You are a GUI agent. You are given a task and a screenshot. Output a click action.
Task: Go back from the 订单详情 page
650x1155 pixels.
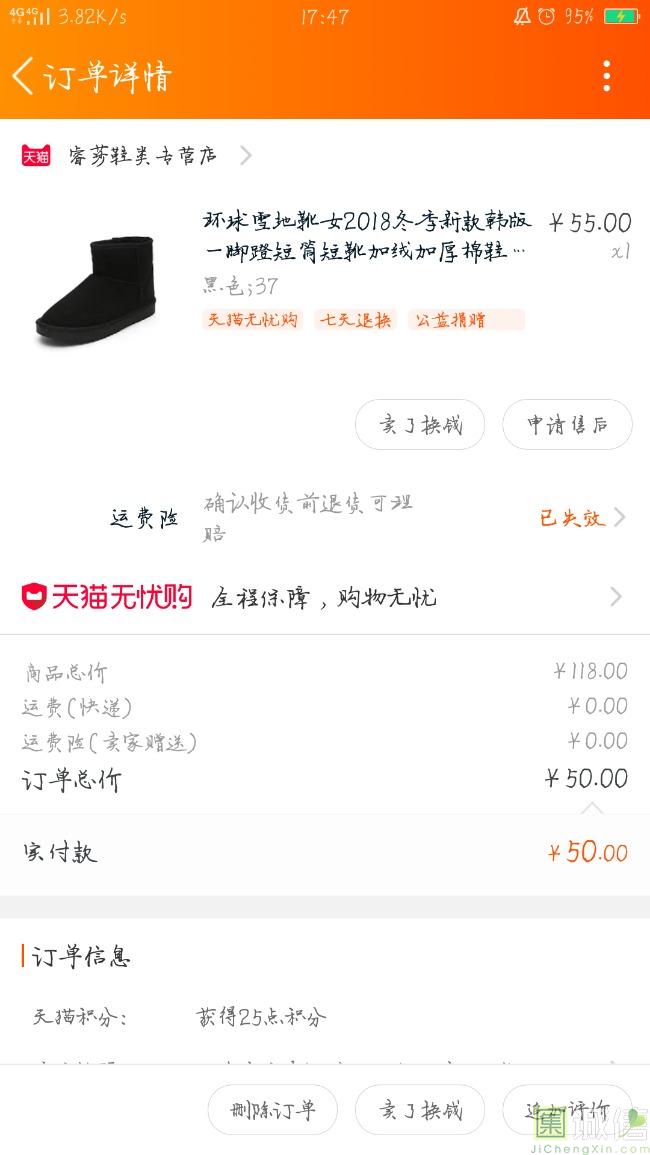[x=24, y=77]
